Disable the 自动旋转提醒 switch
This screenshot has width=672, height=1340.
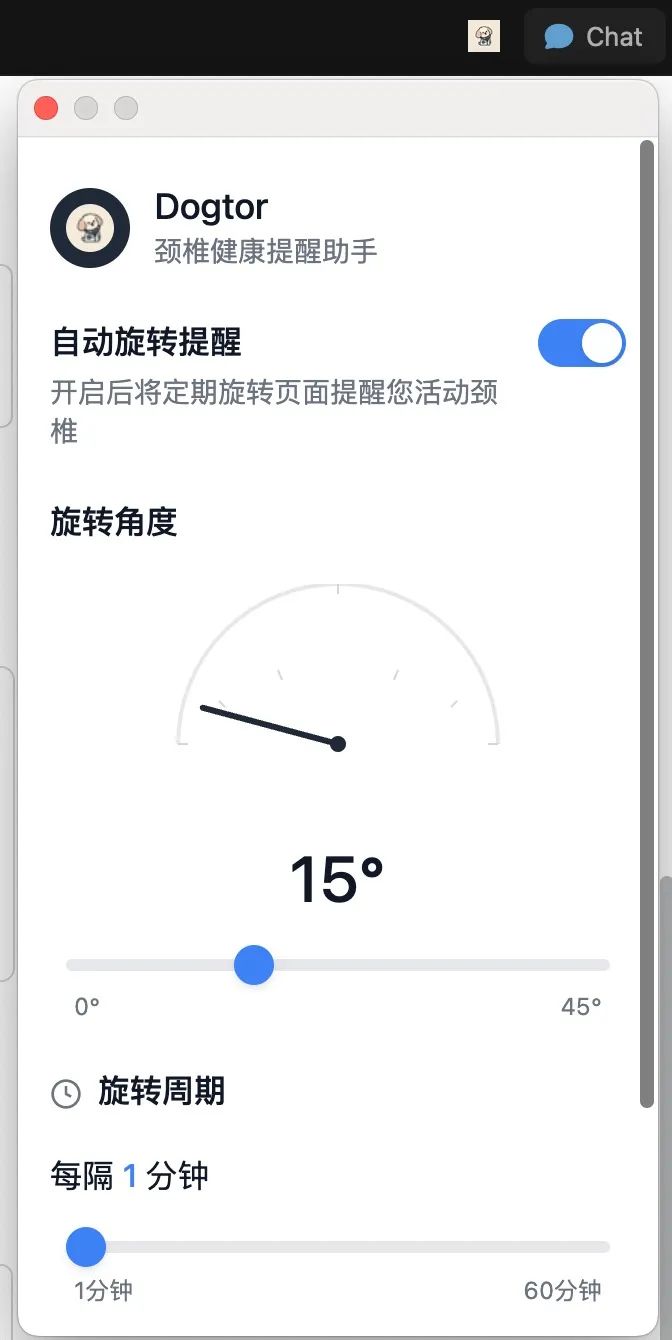coord(581,344)
